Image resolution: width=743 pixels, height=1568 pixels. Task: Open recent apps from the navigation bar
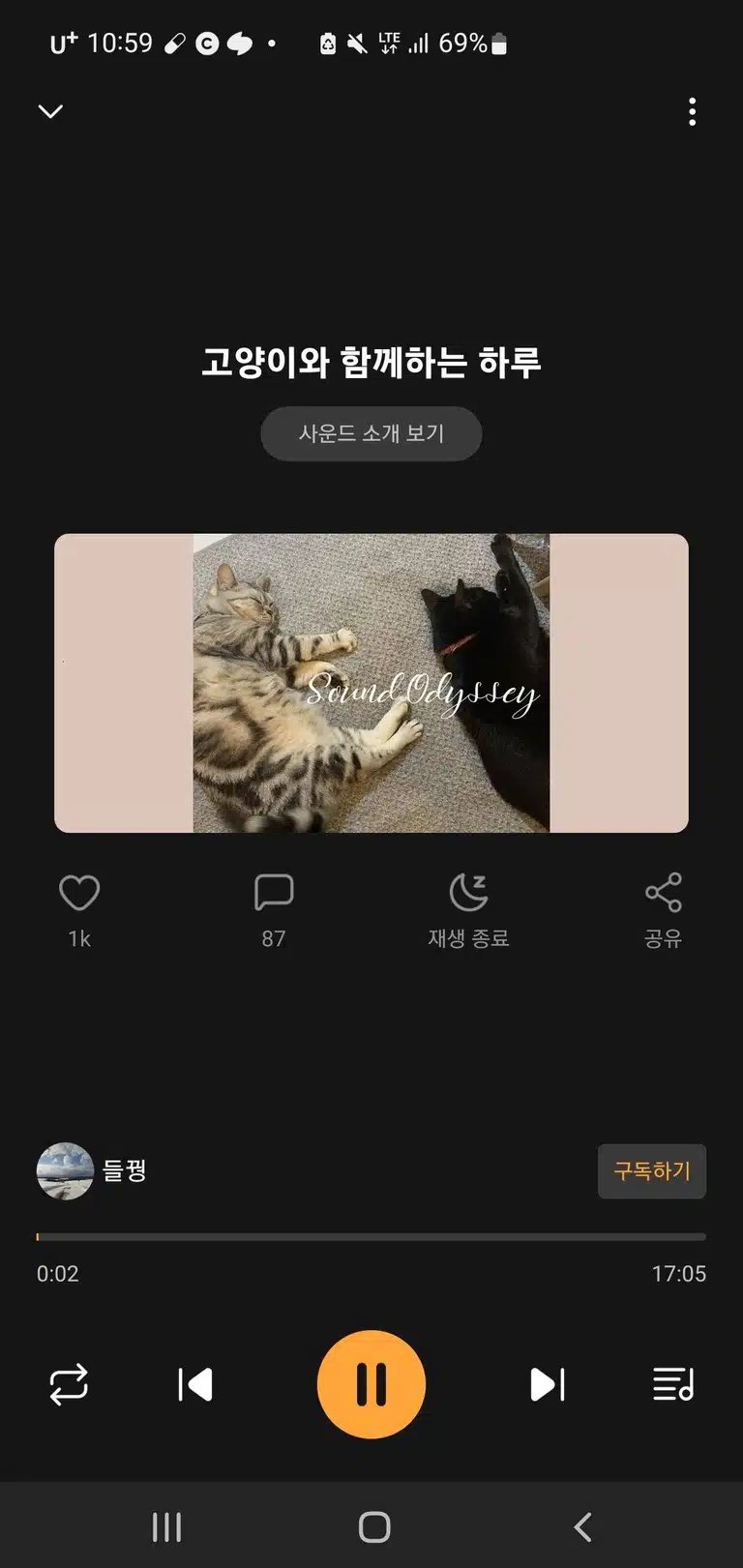(x=166, y=1527)
